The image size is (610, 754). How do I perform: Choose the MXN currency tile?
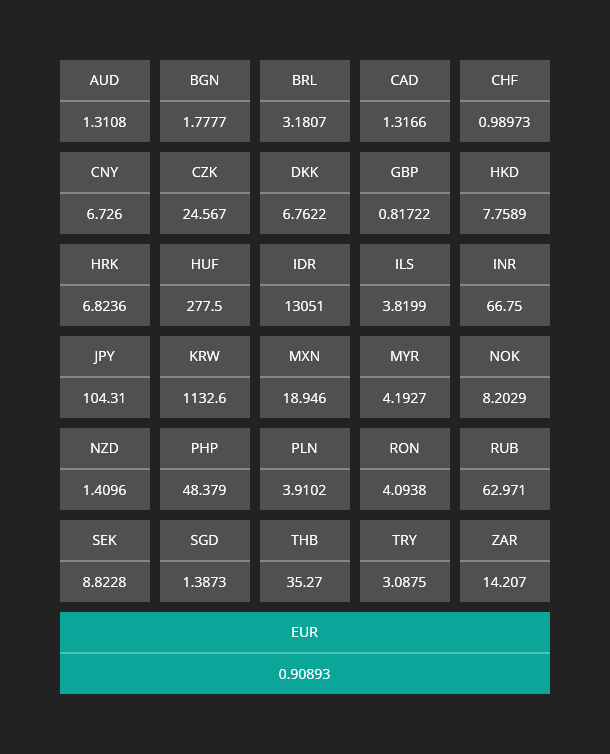(305, 377)
